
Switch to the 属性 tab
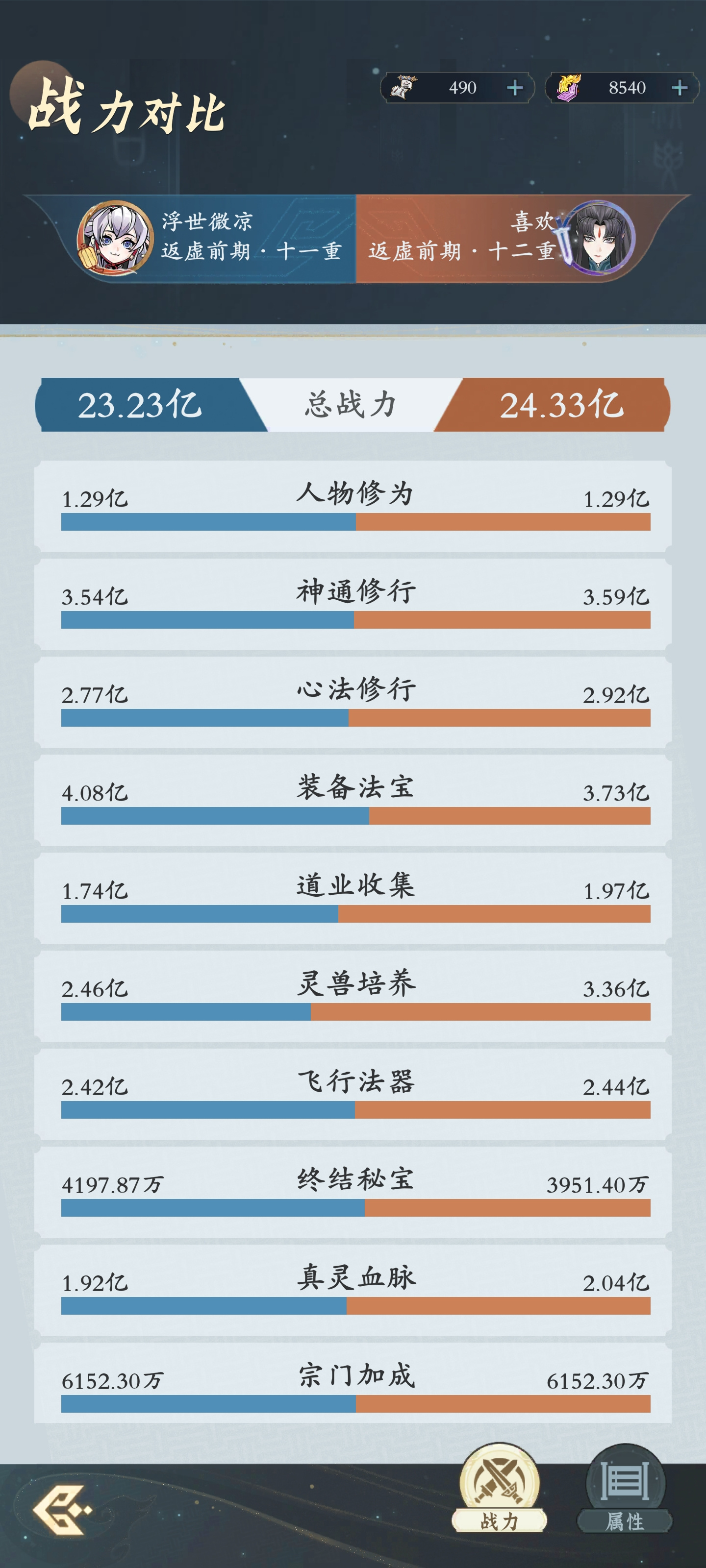tap(625, 1488)
